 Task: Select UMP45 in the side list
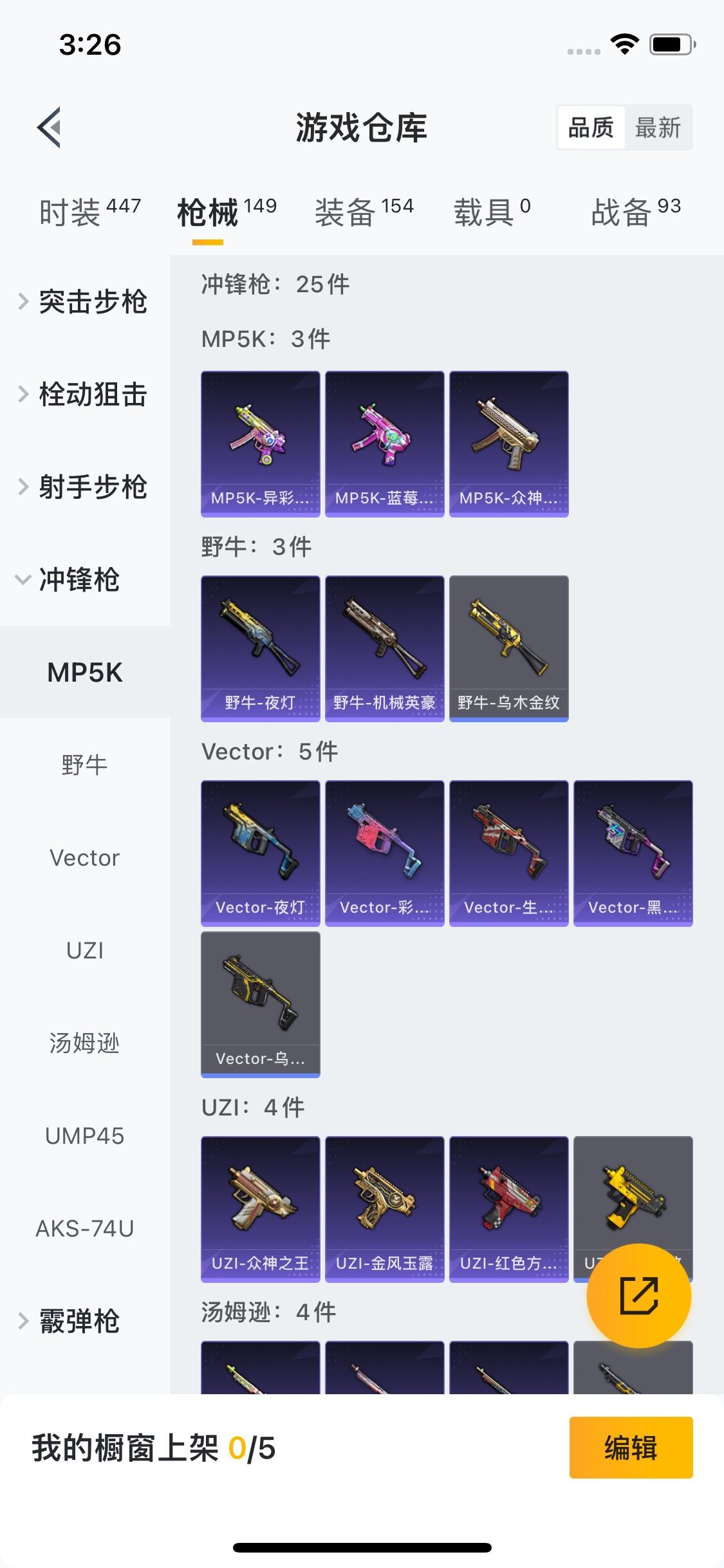85,1135
